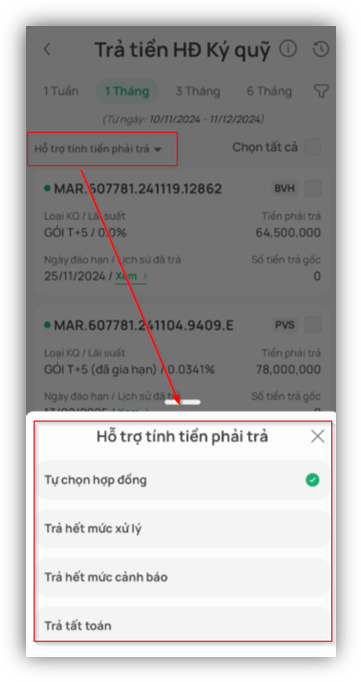Check the BVH contract checkbox
The image size is (361, 682).
(313, 189)
